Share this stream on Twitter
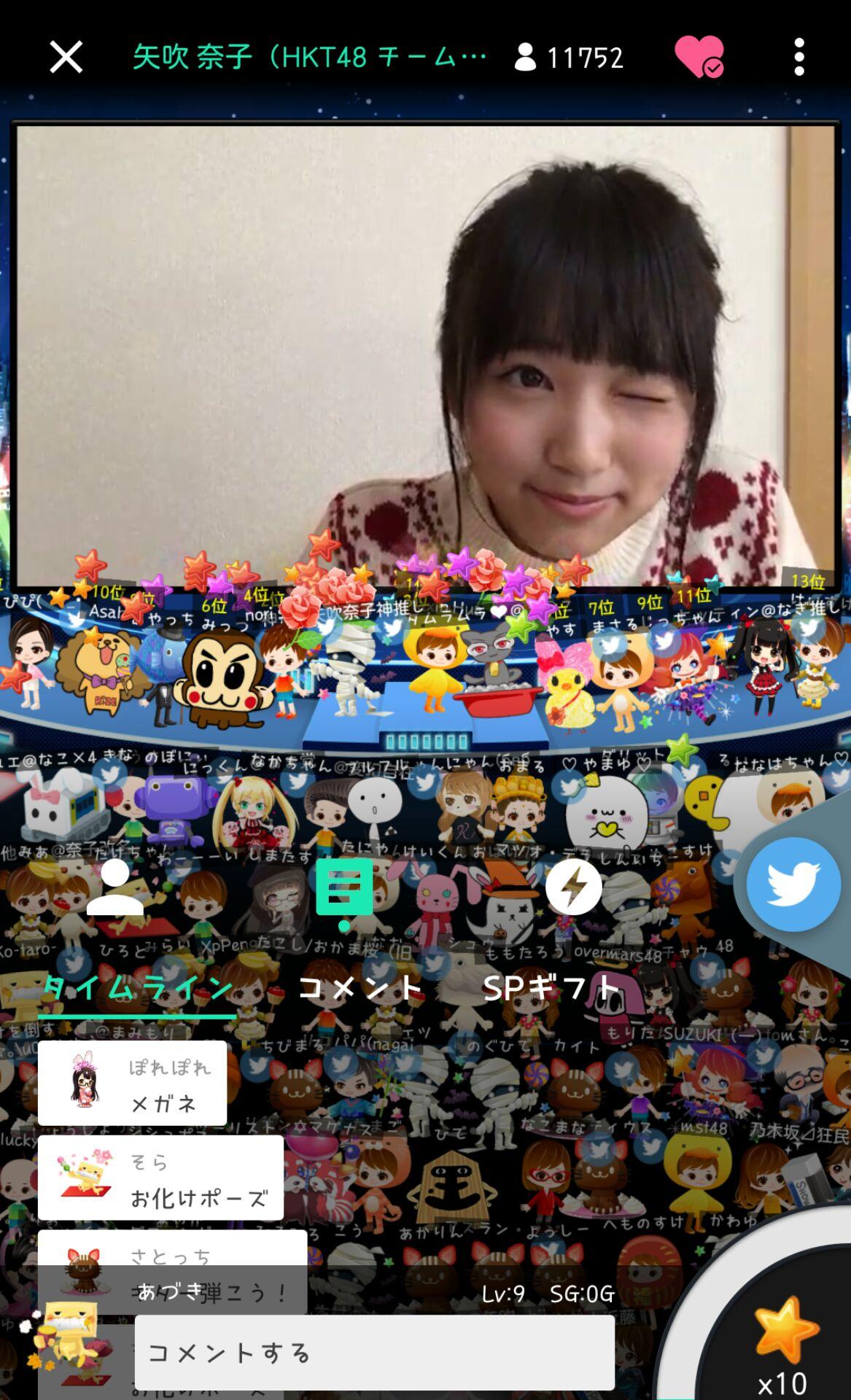Viewport: 851px width, 1400px height. pos(793,884)
